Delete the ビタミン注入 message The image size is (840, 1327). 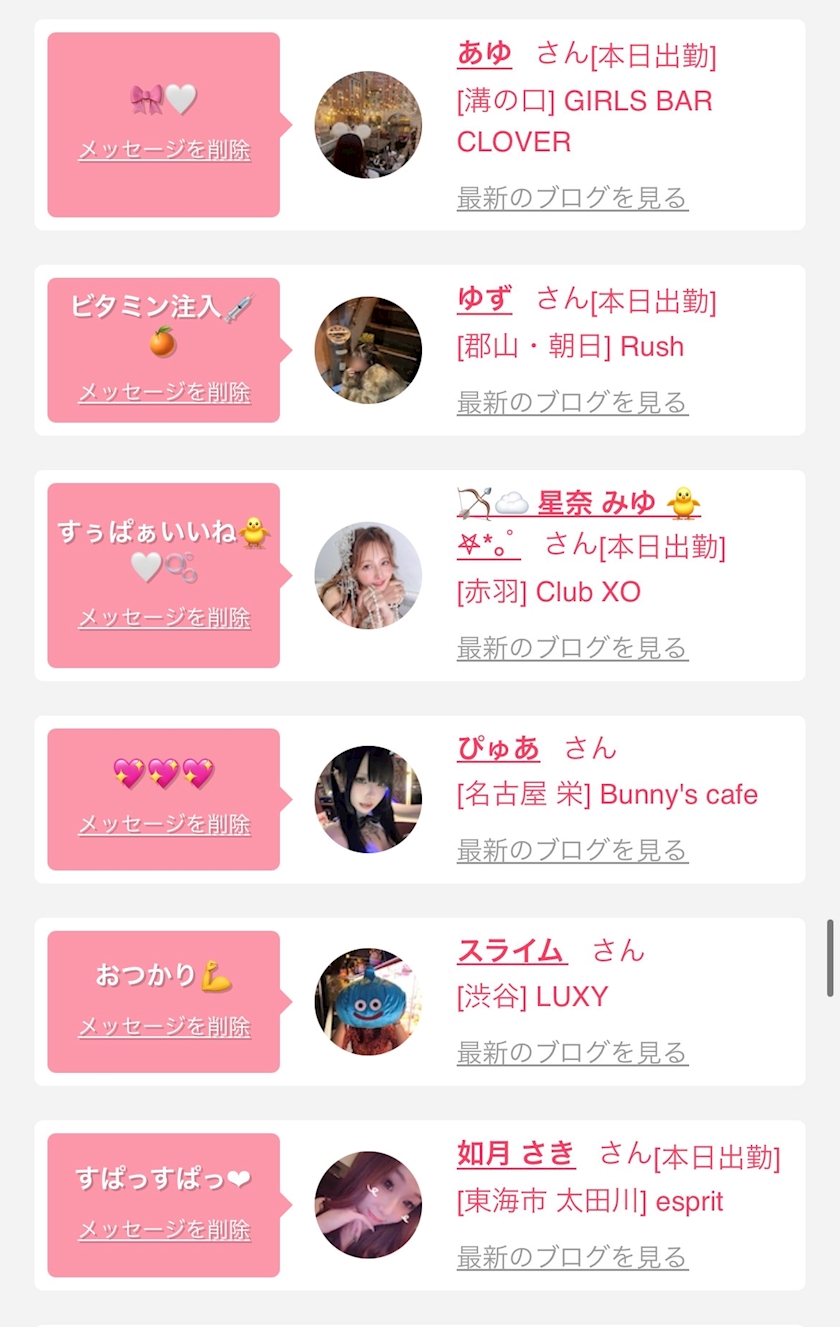pos(164,392)
